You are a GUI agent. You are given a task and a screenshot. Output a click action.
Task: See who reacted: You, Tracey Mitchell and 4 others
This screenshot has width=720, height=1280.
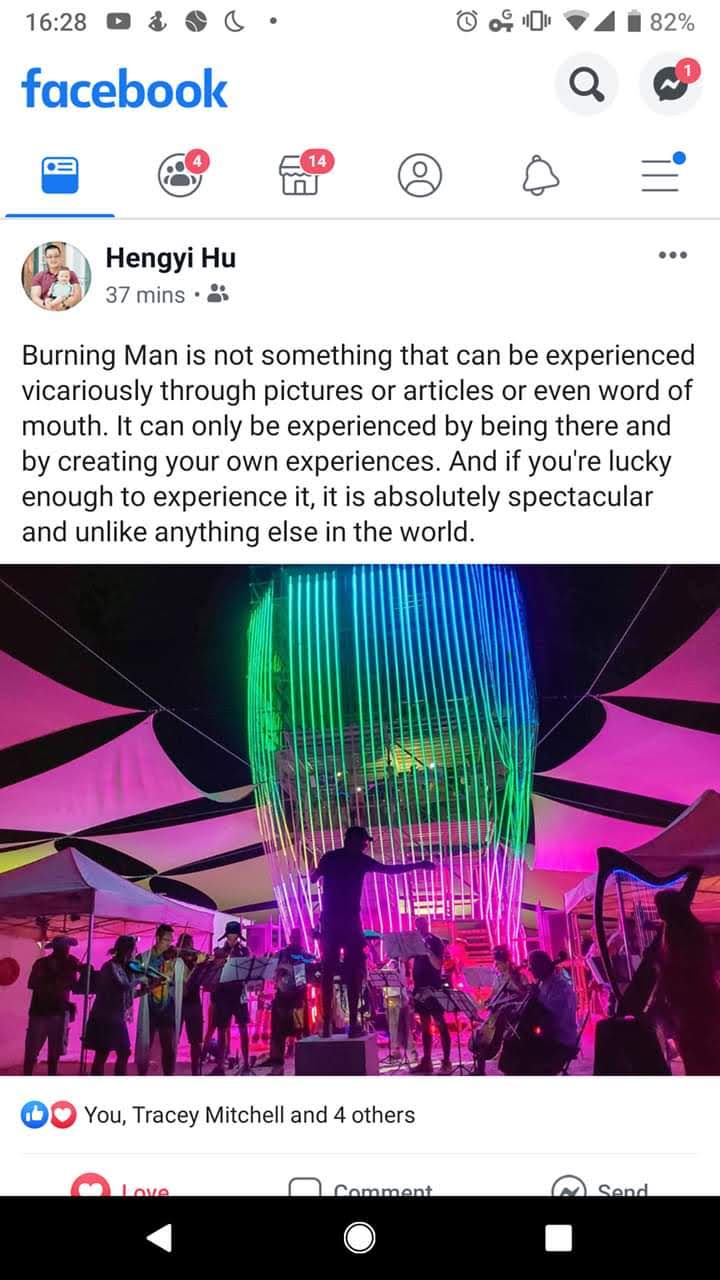[219, 1115]
